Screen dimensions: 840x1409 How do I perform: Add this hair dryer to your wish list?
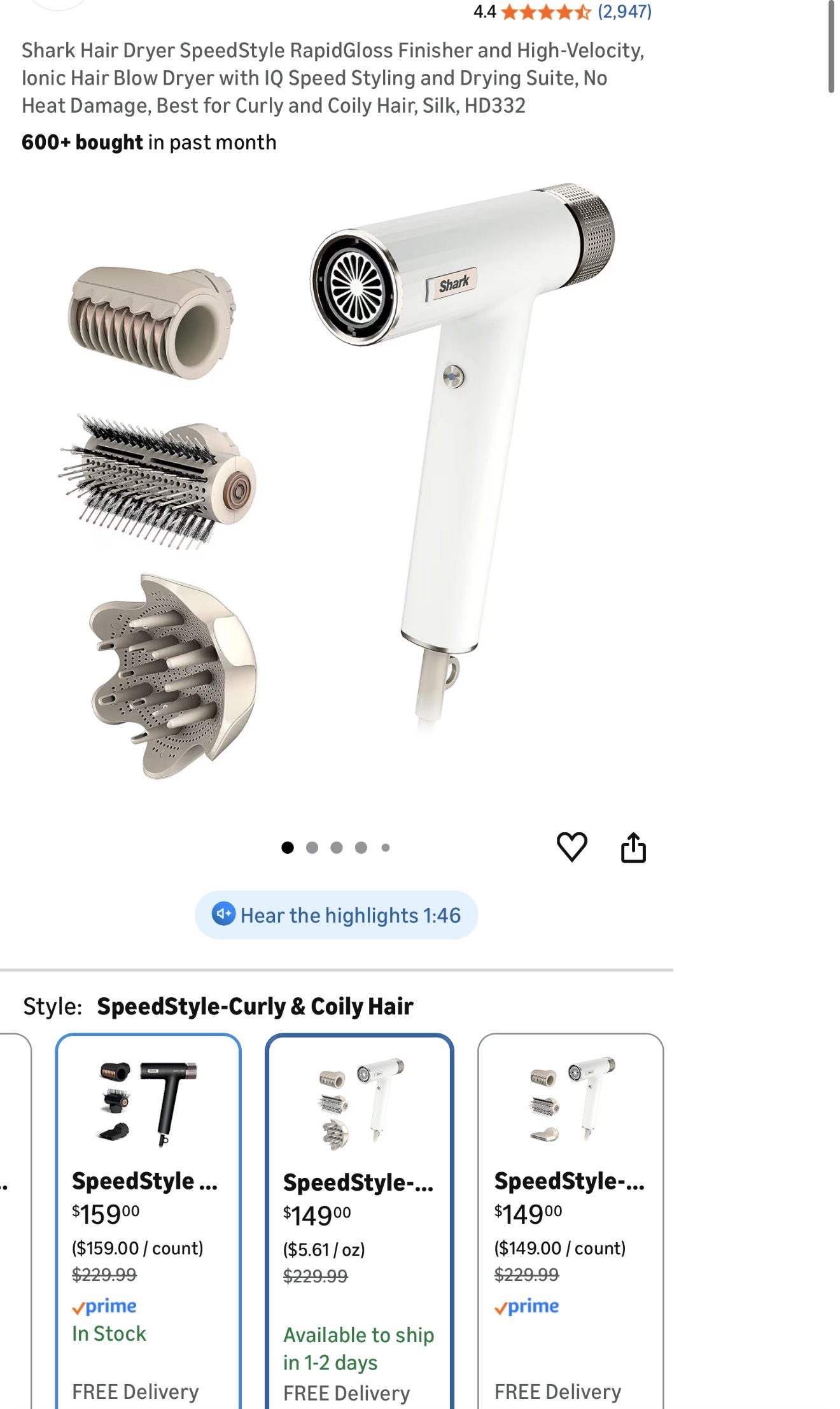pos(571,847)
